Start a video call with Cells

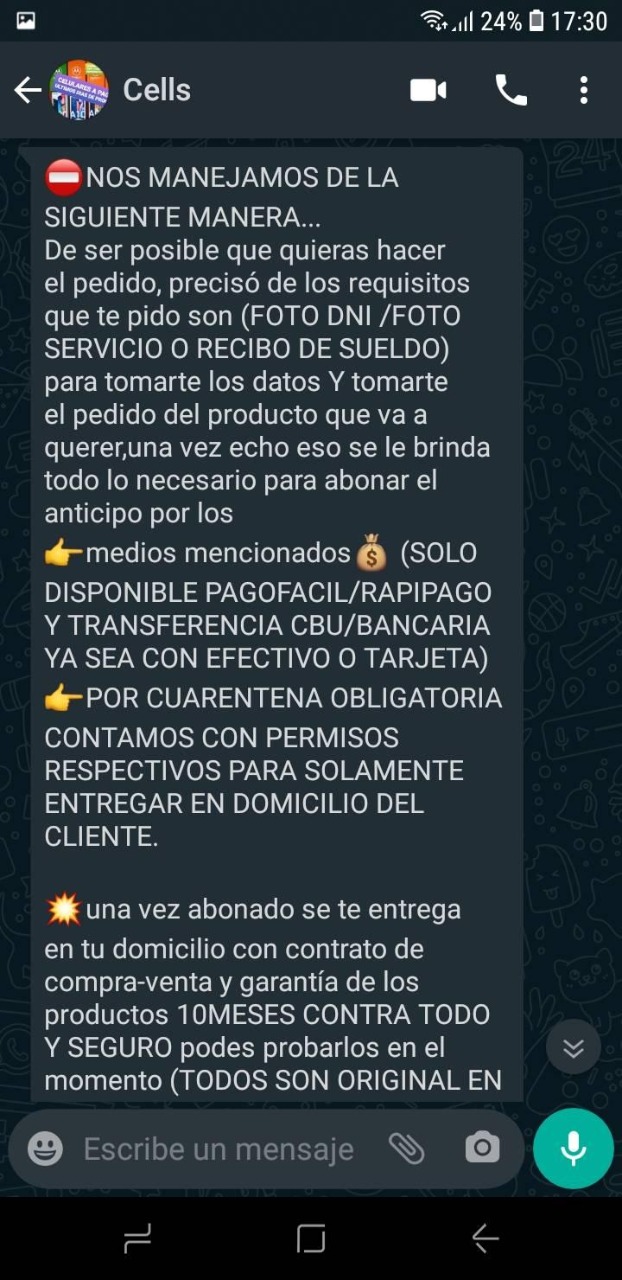[x=428, y=90]
